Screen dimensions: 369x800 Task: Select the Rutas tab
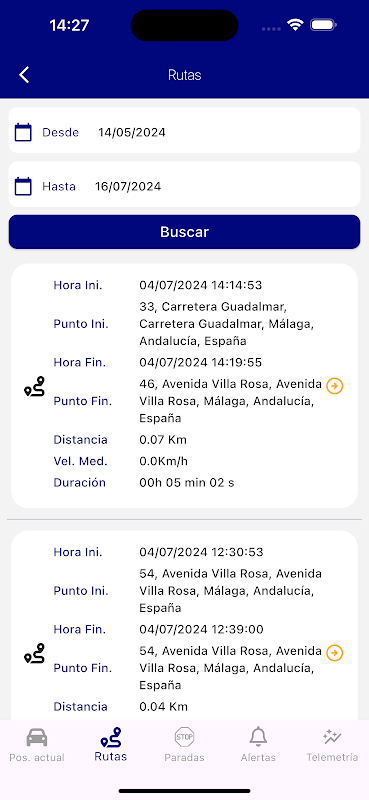click(x=111, y=745)
